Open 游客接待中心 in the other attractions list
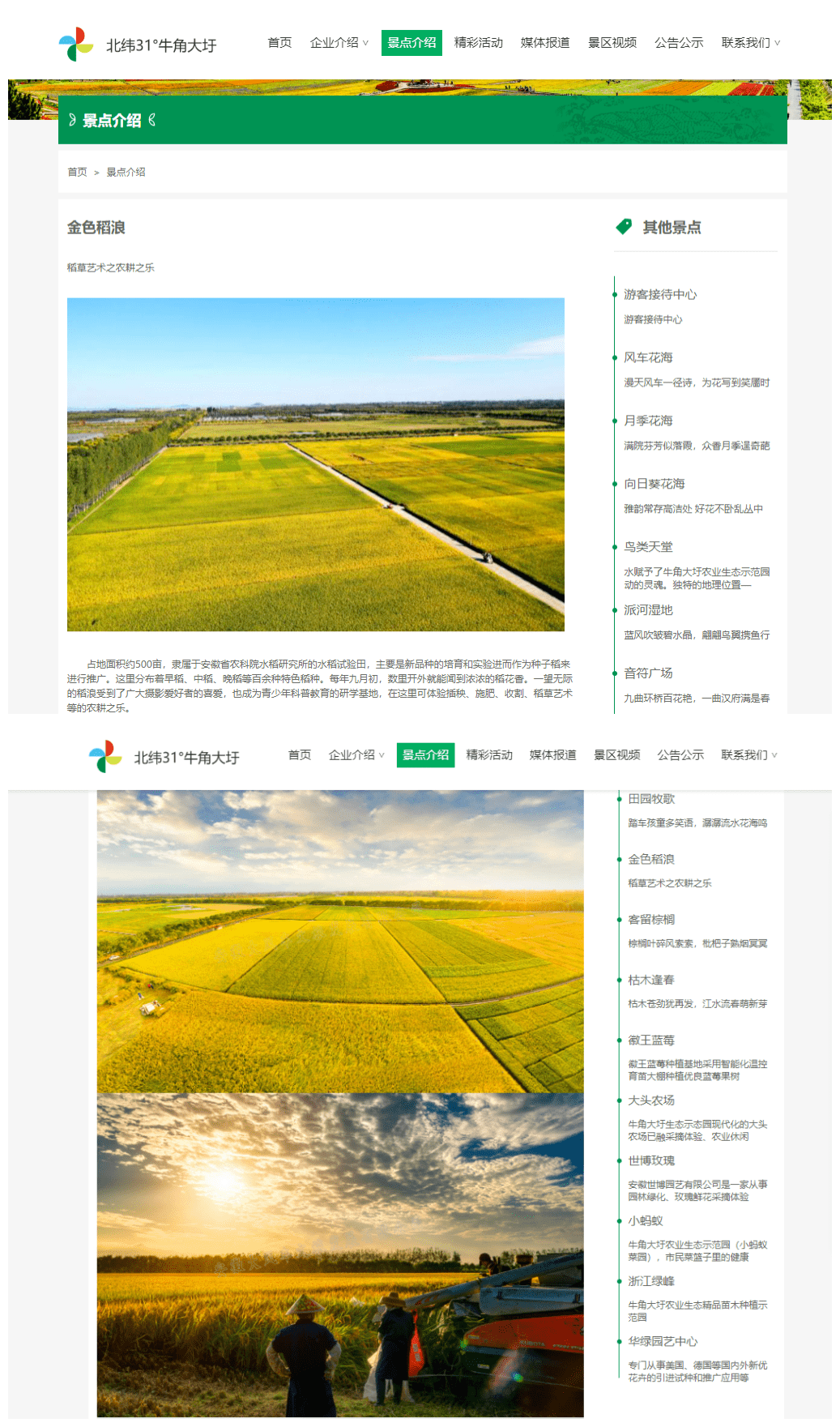The image size is (840, 1427). point(659,294)
